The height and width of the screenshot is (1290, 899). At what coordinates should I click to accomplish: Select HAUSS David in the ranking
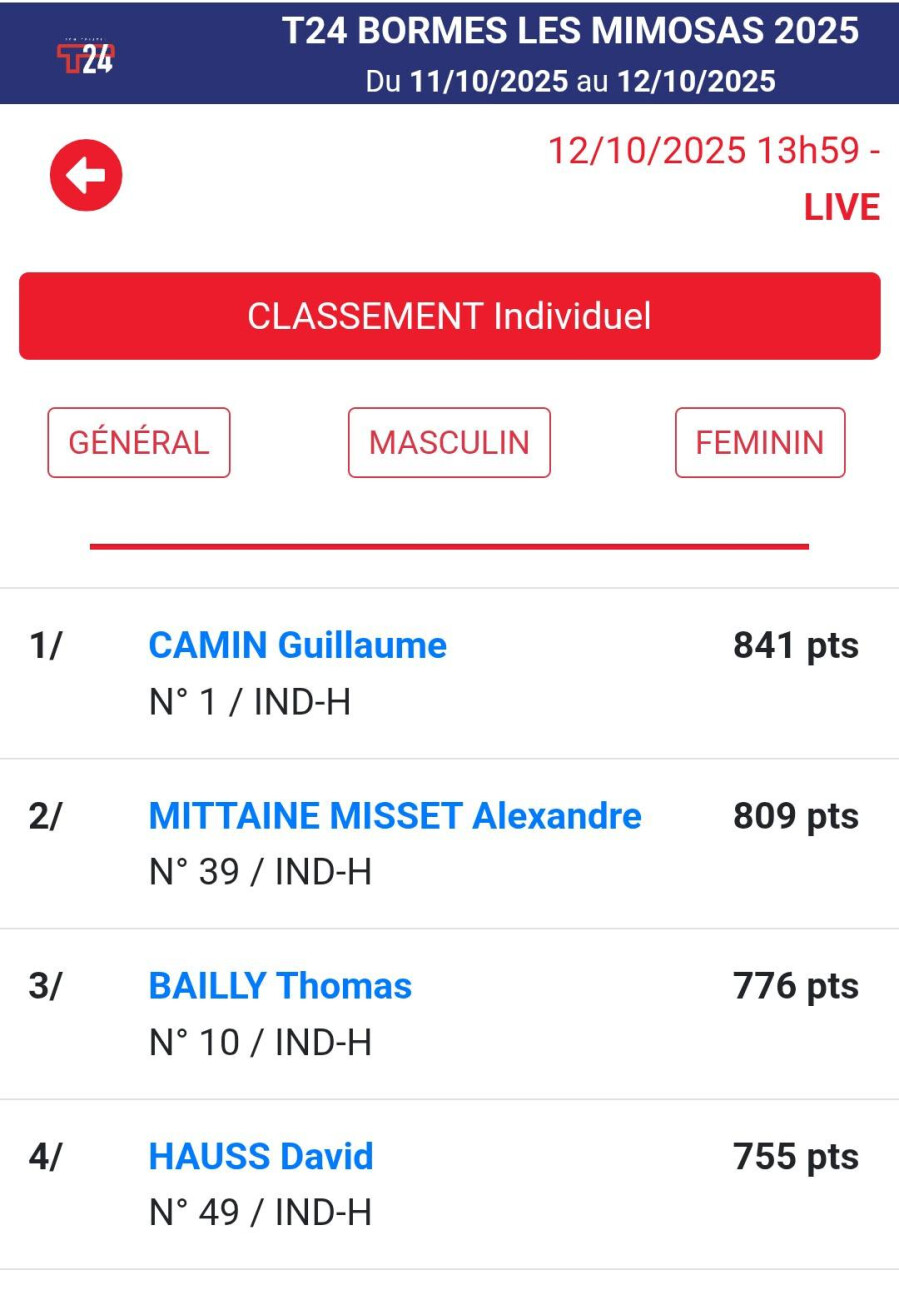pos(261,1157)
